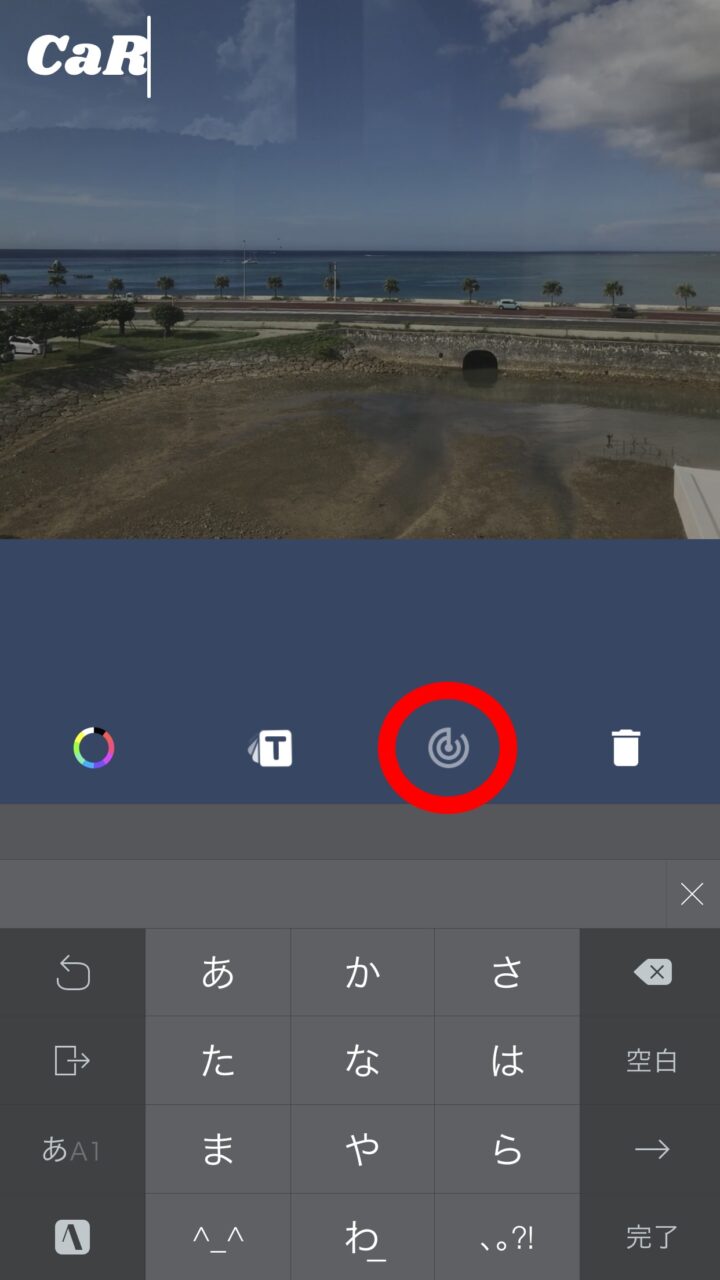Tap the undo arrow key
This screenshot has width=720, height=1280.
coord(72,972)
